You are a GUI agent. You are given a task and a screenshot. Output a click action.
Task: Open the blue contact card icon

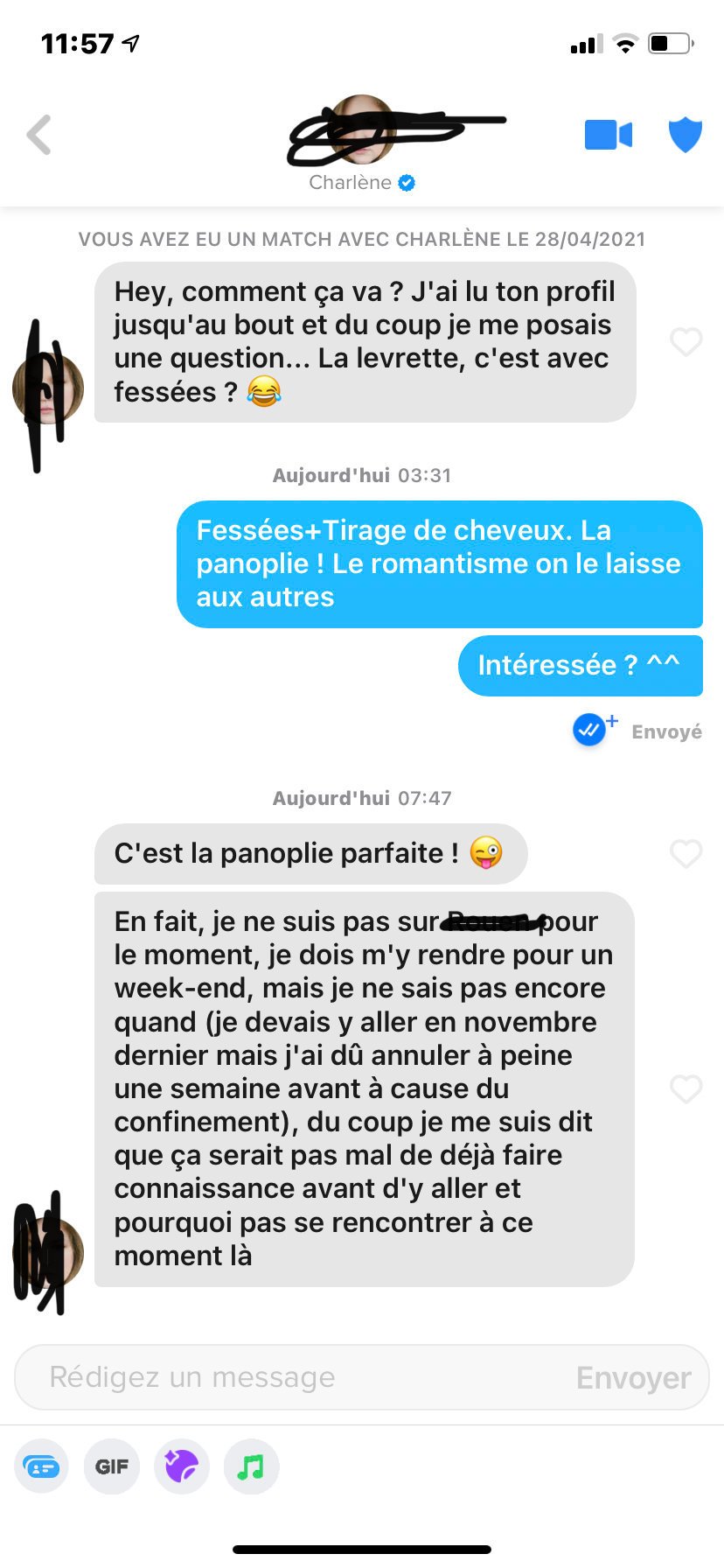(x=41, y=1466)
